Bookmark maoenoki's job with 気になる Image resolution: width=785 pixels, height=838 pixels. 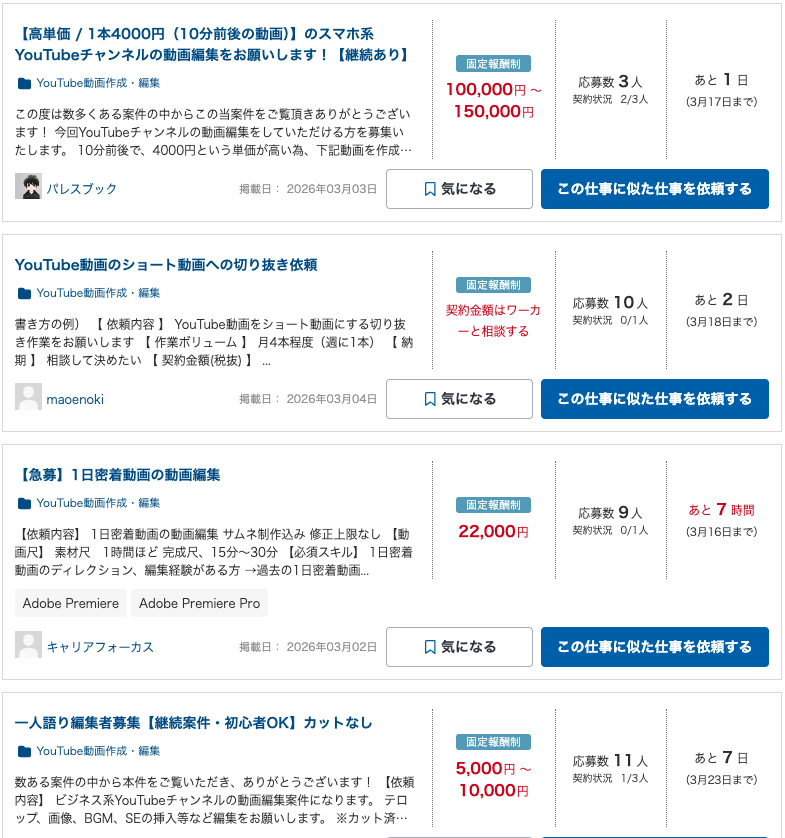[459, 399]
